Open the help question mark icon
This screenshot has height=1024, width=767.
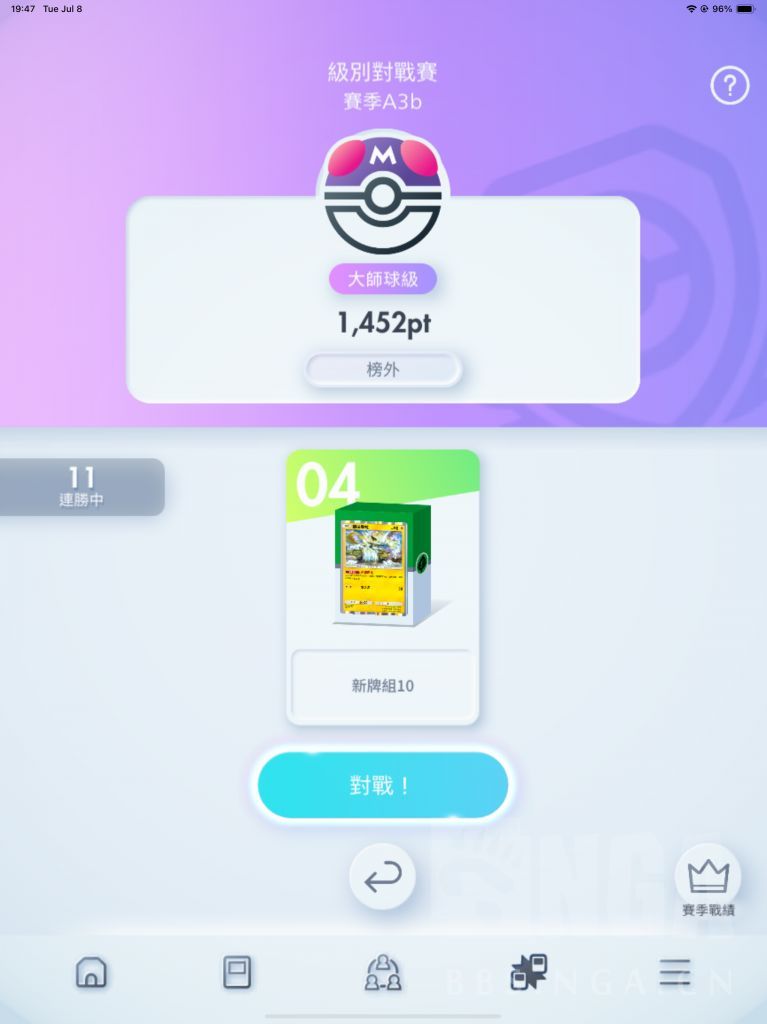[x=729, y=86]
